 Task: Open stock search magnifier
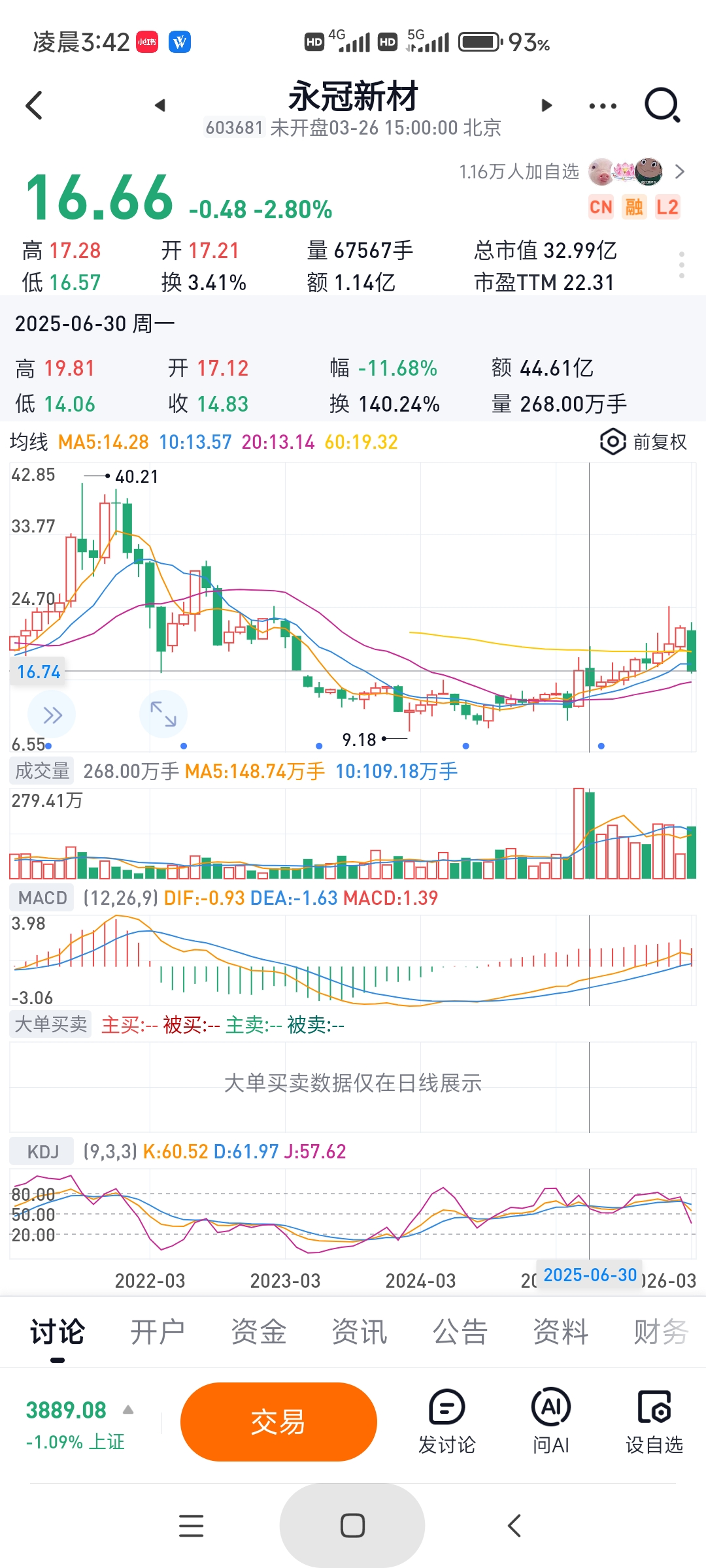point(662,105)
